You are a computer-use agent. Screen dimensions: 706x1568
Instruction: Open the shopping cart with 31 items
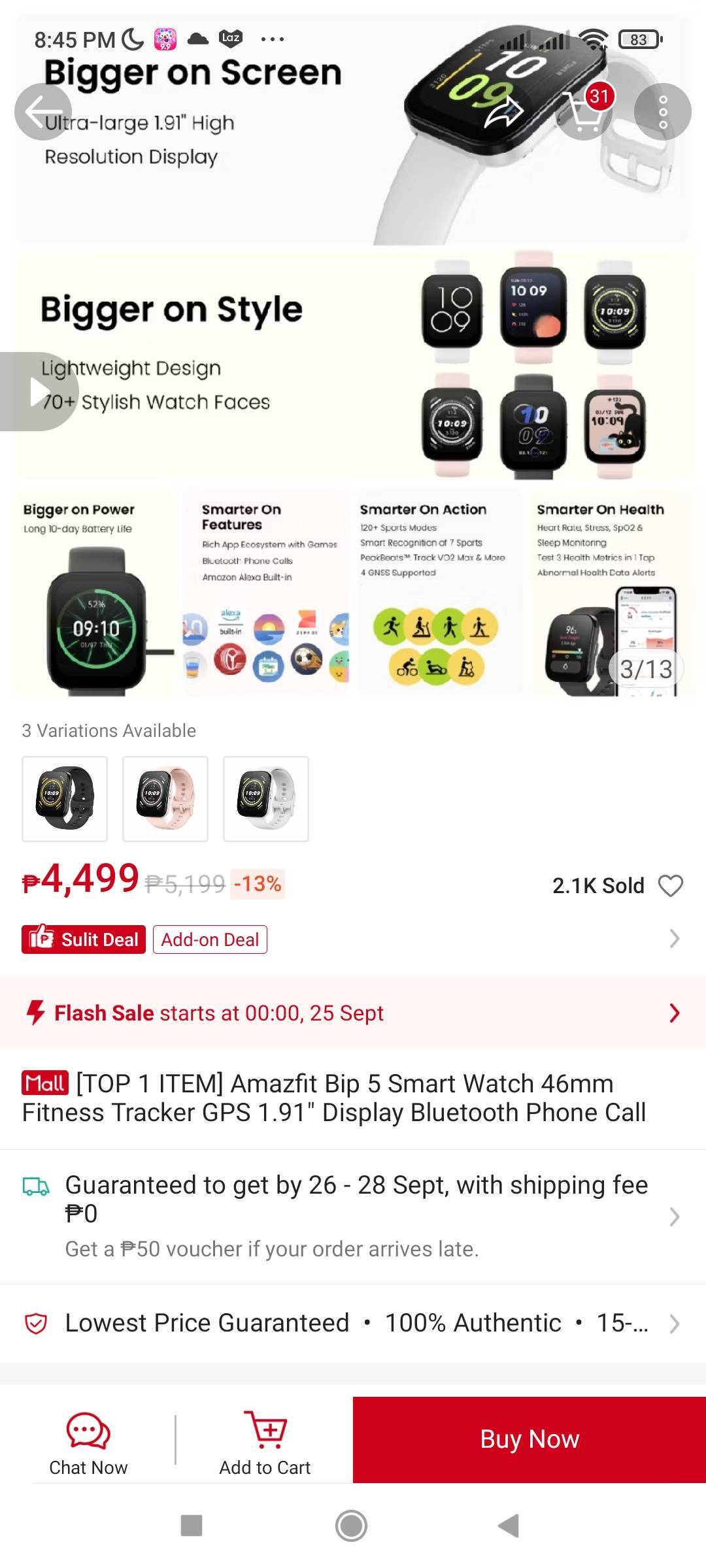[x=584, y=112]
